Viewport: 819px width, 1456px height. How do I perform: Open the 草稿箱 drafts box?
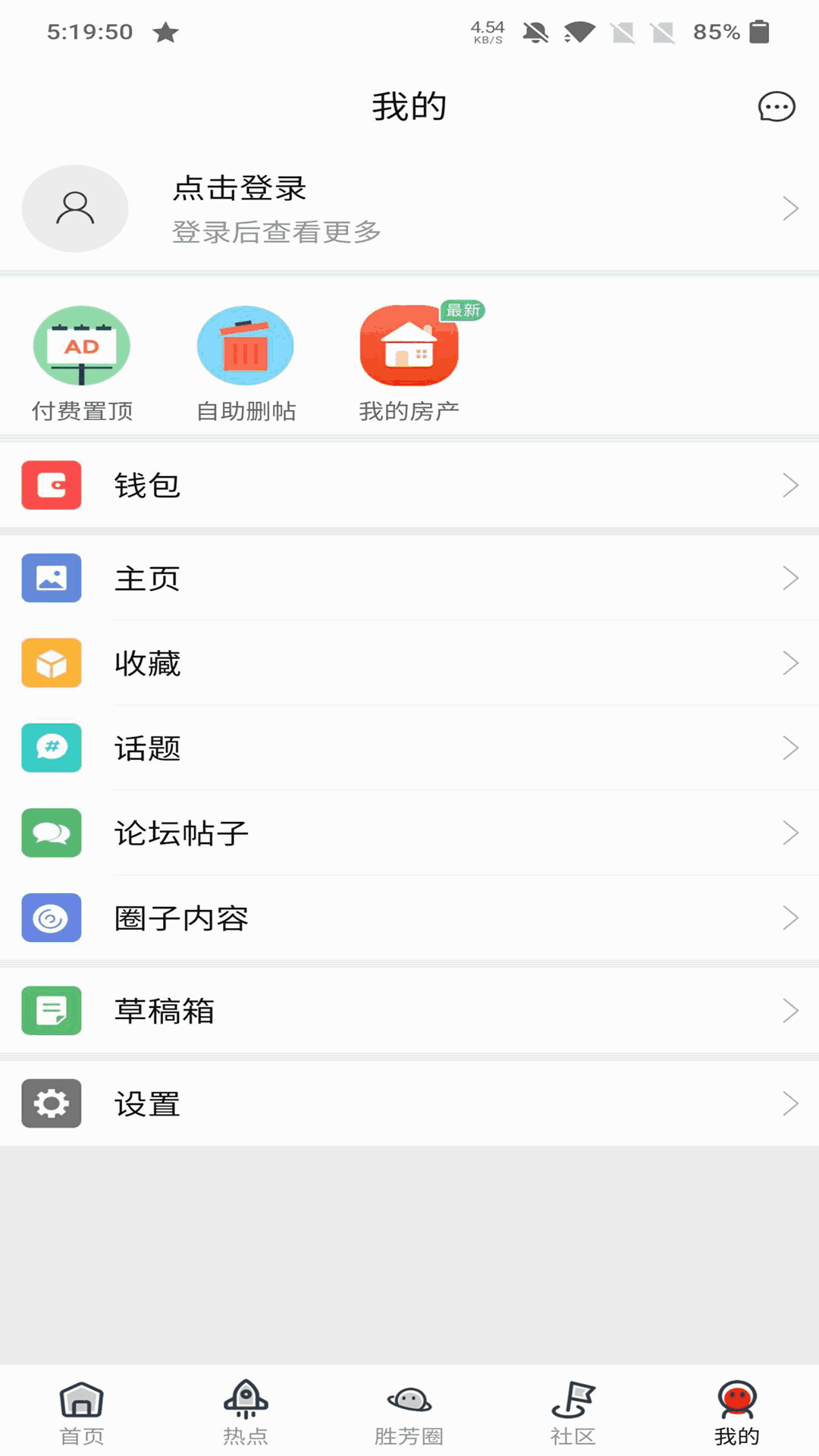coord(409,1011)
